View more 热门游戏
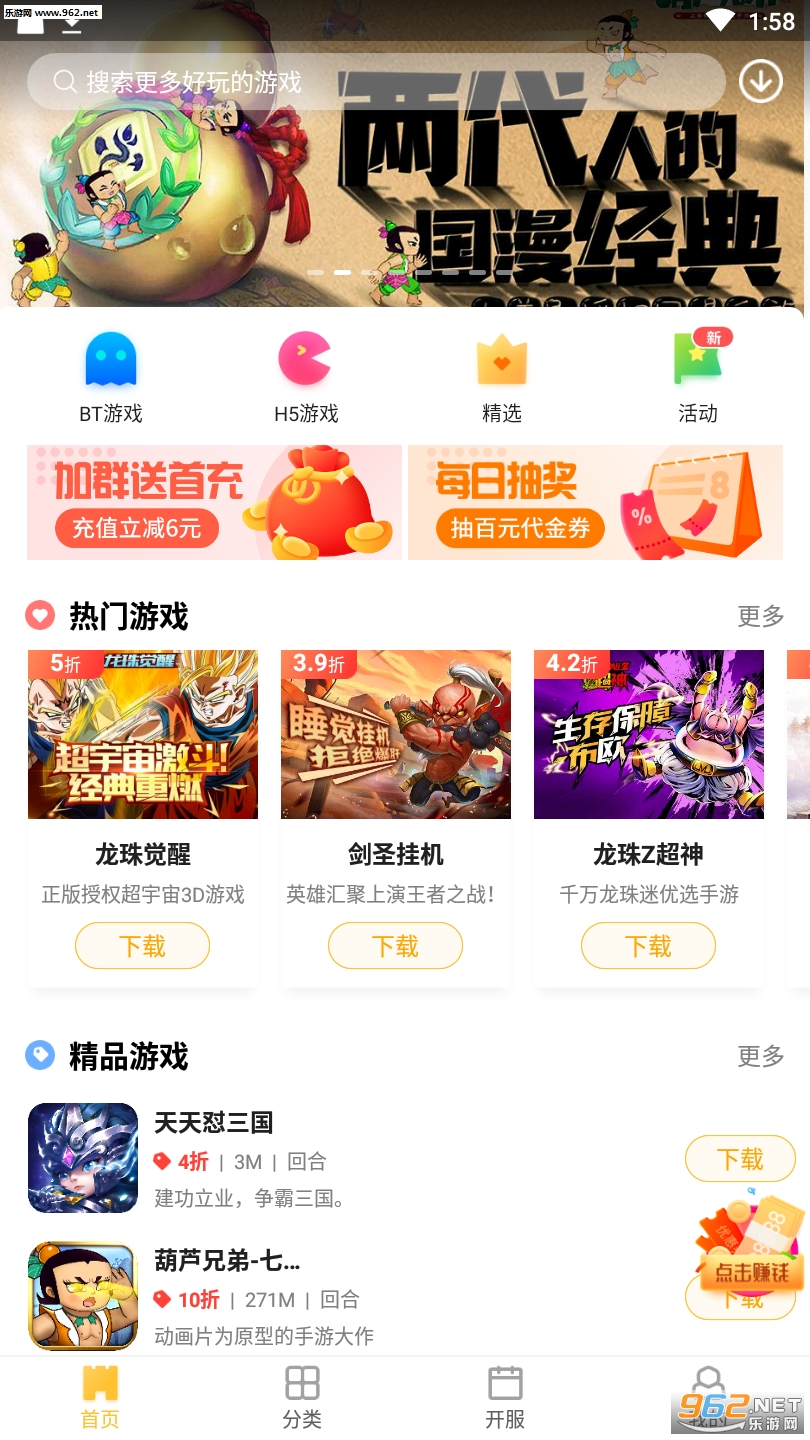Image resolution: width=810 pixels, height=1440 pixels. point(760,616)
